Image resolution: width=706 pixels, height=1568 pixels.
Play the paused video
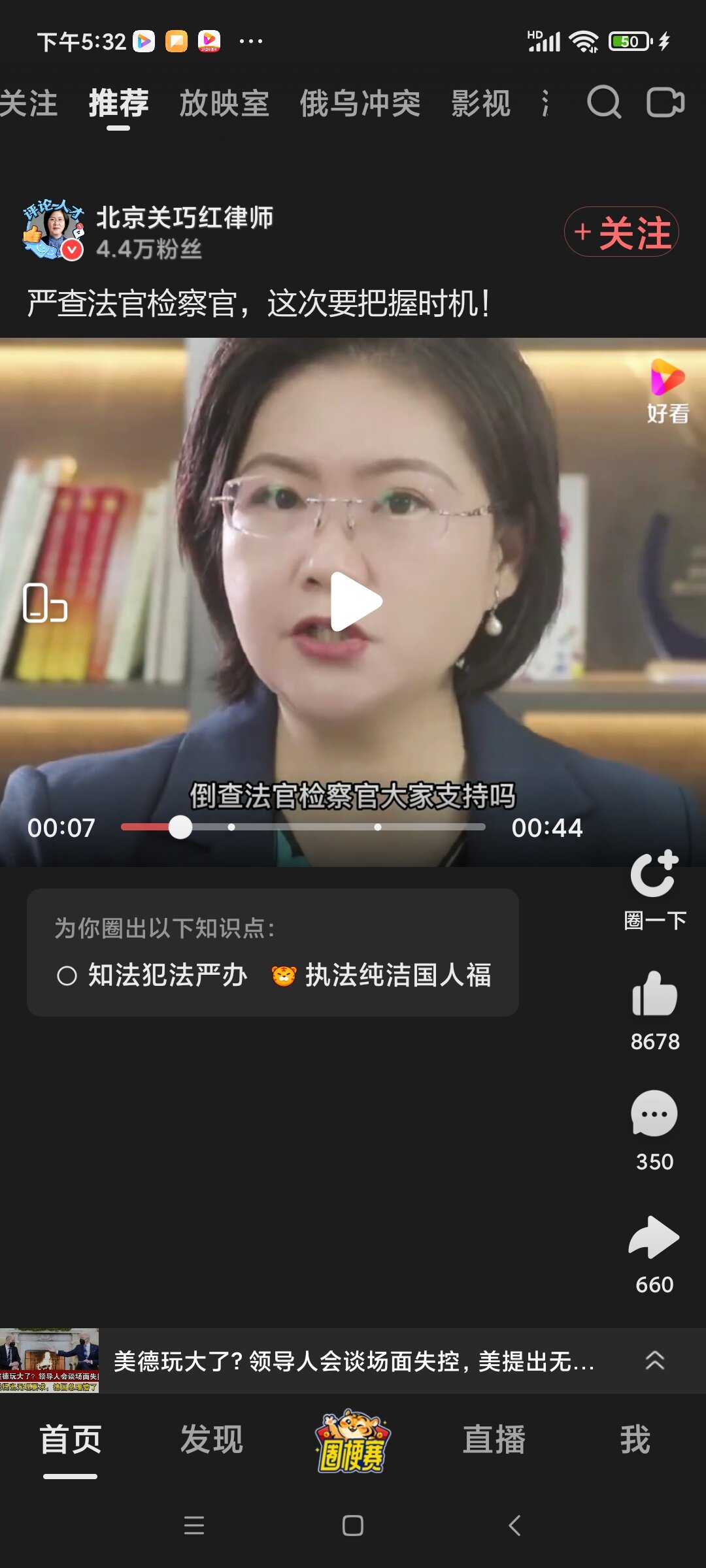(x=354, y=602)
